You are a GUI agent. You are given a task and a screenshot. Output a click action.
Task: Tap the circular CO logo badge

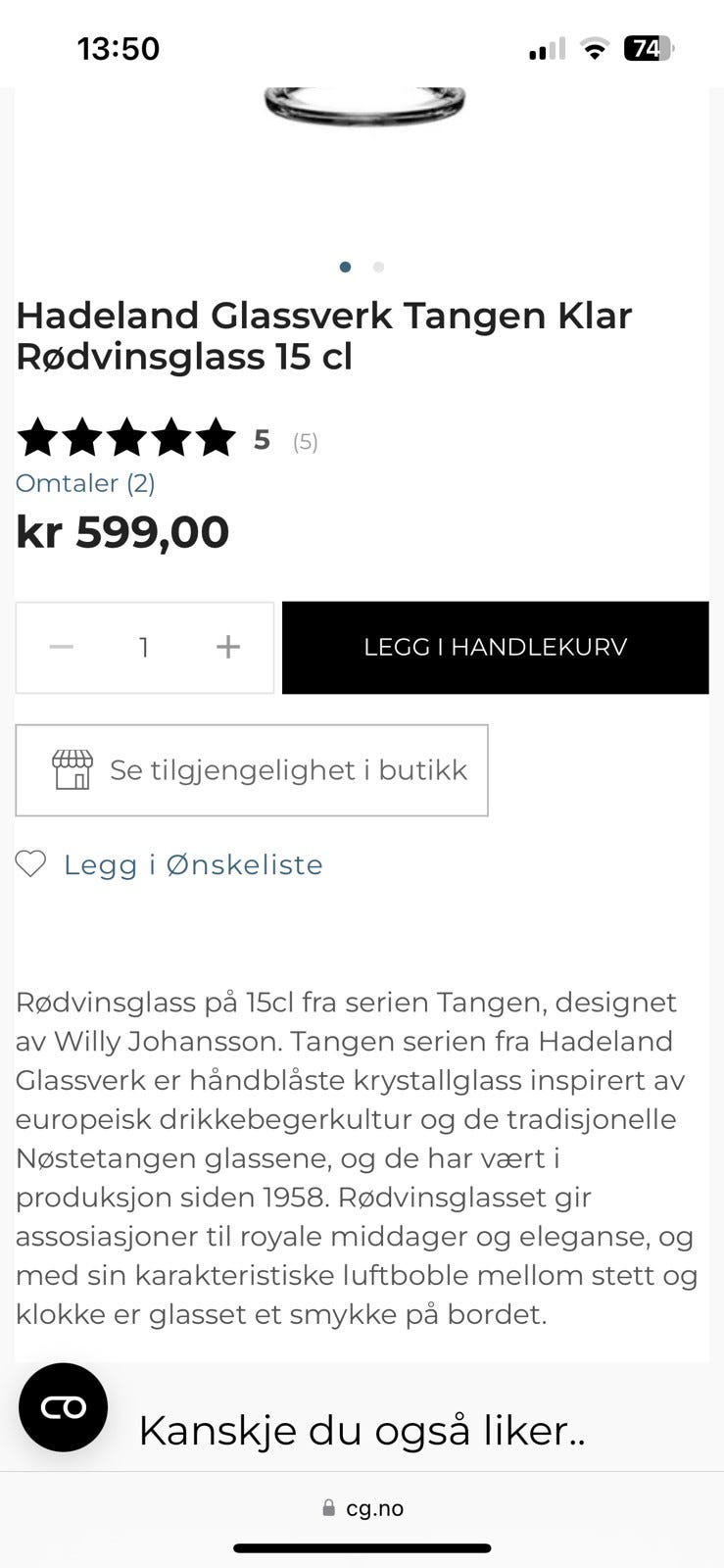point(63,1406)
